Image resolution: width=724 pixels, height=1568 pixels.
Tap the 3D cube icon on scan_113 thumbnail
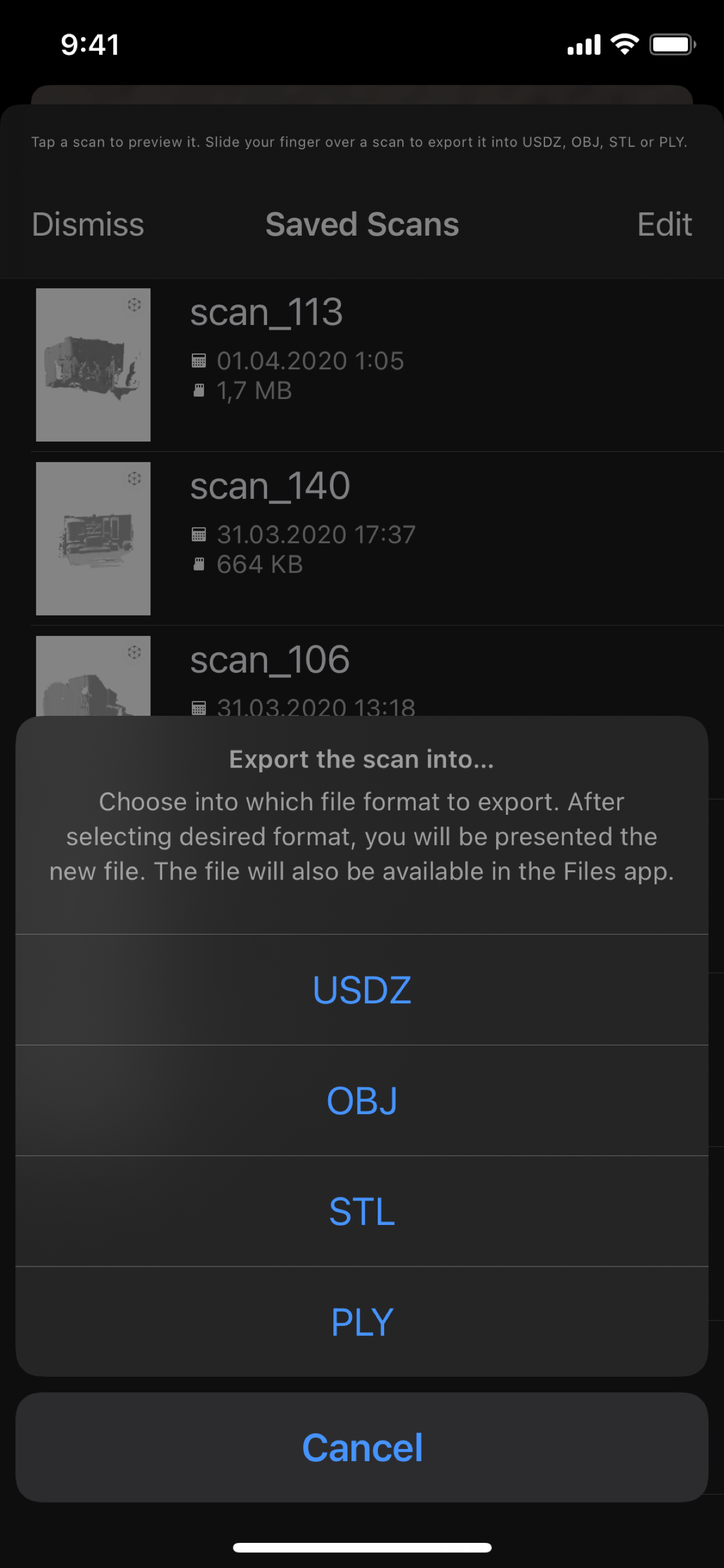click(135, 306)
